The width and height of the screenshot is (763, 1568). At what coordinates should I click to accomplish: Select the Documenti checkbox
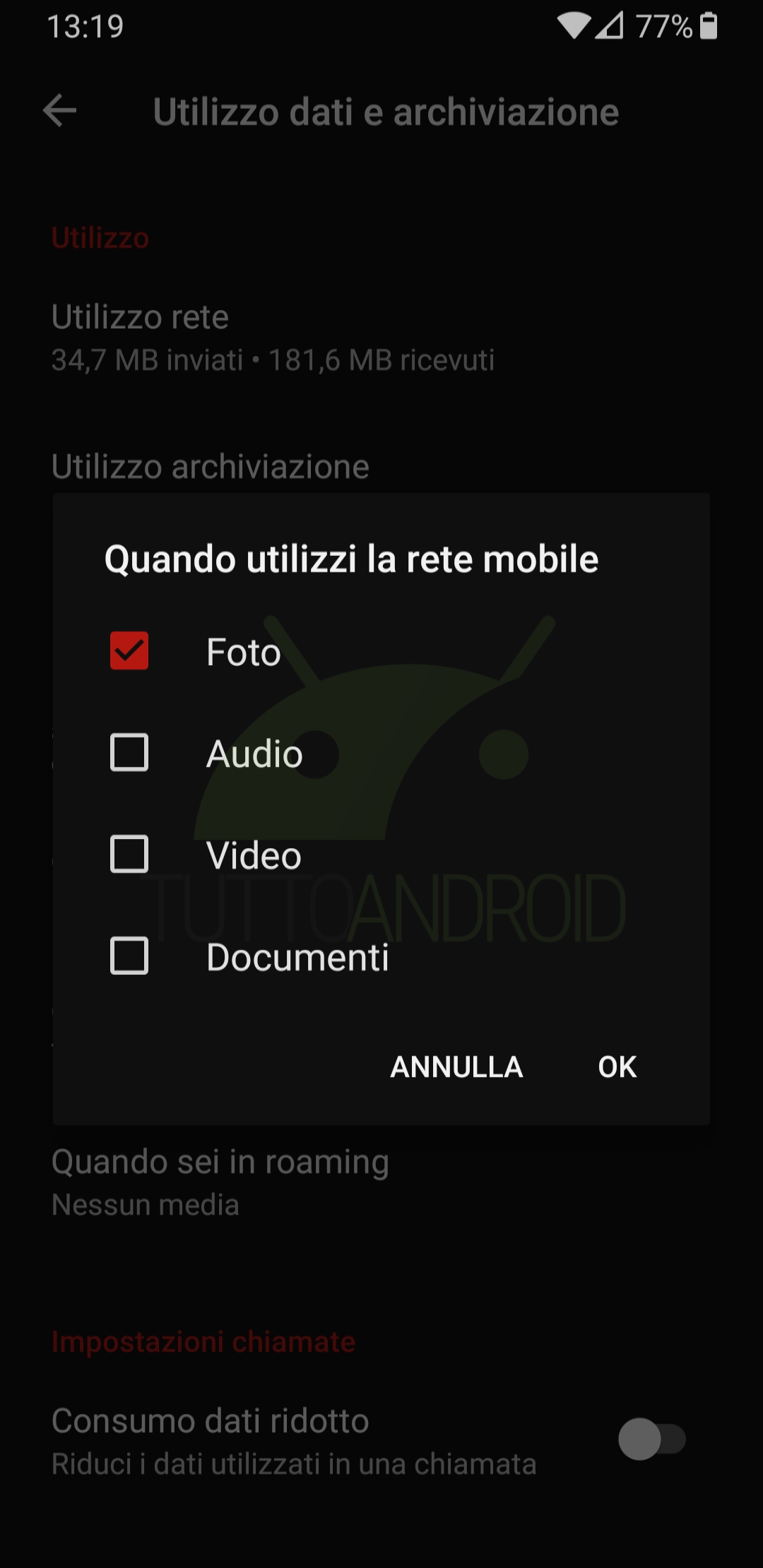pos(129,956)
